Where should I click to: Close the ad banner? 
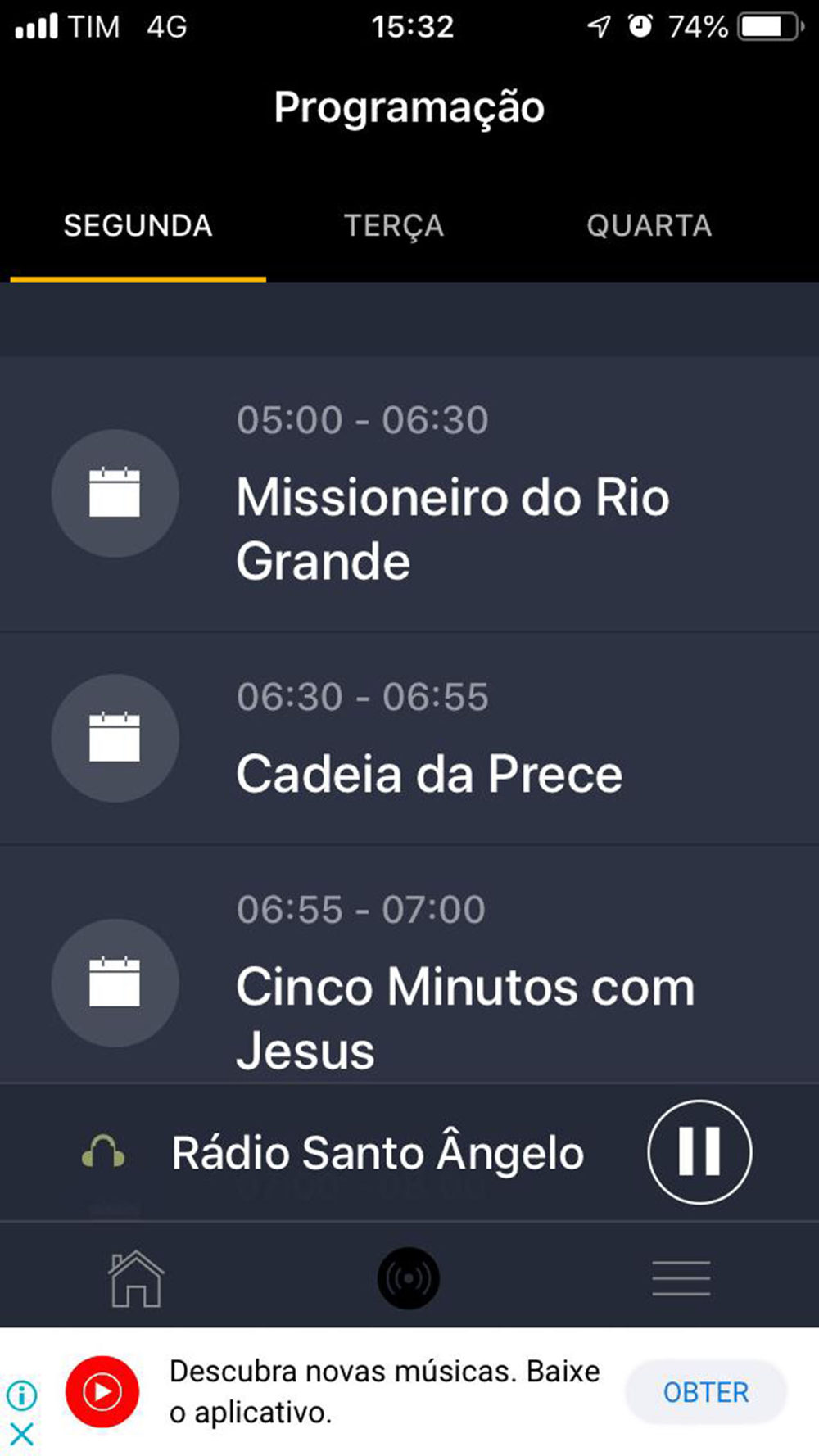coord(22,1433)
